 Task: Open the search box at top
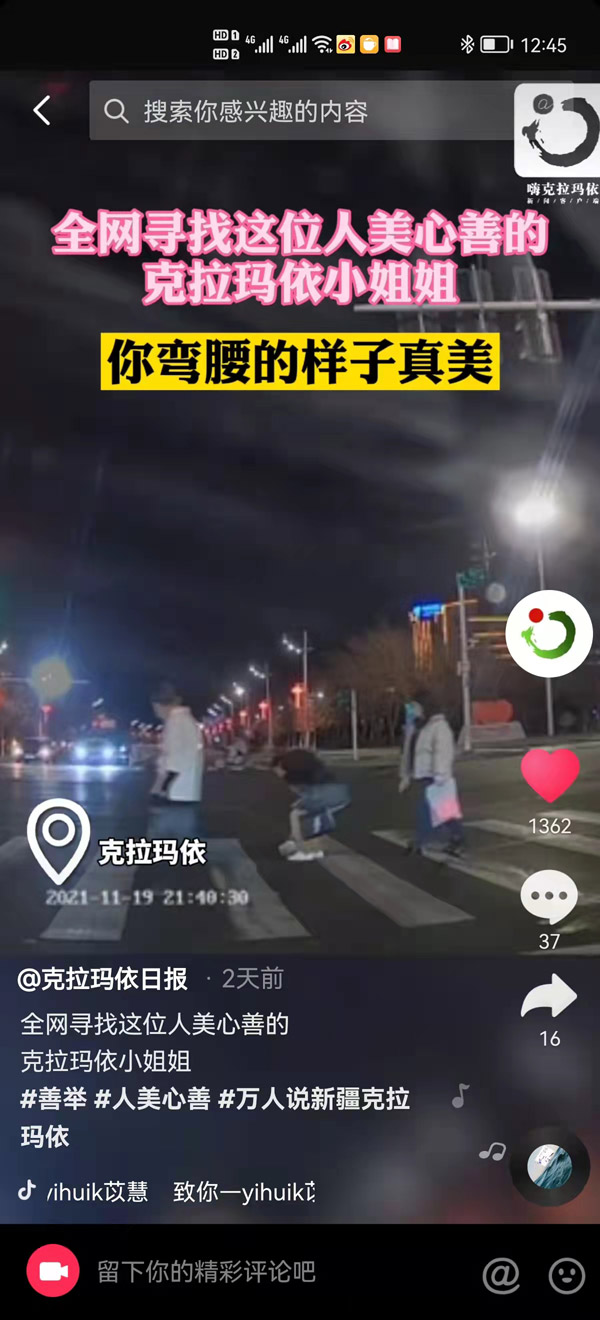pyautogui.click(x=300, y=111)
